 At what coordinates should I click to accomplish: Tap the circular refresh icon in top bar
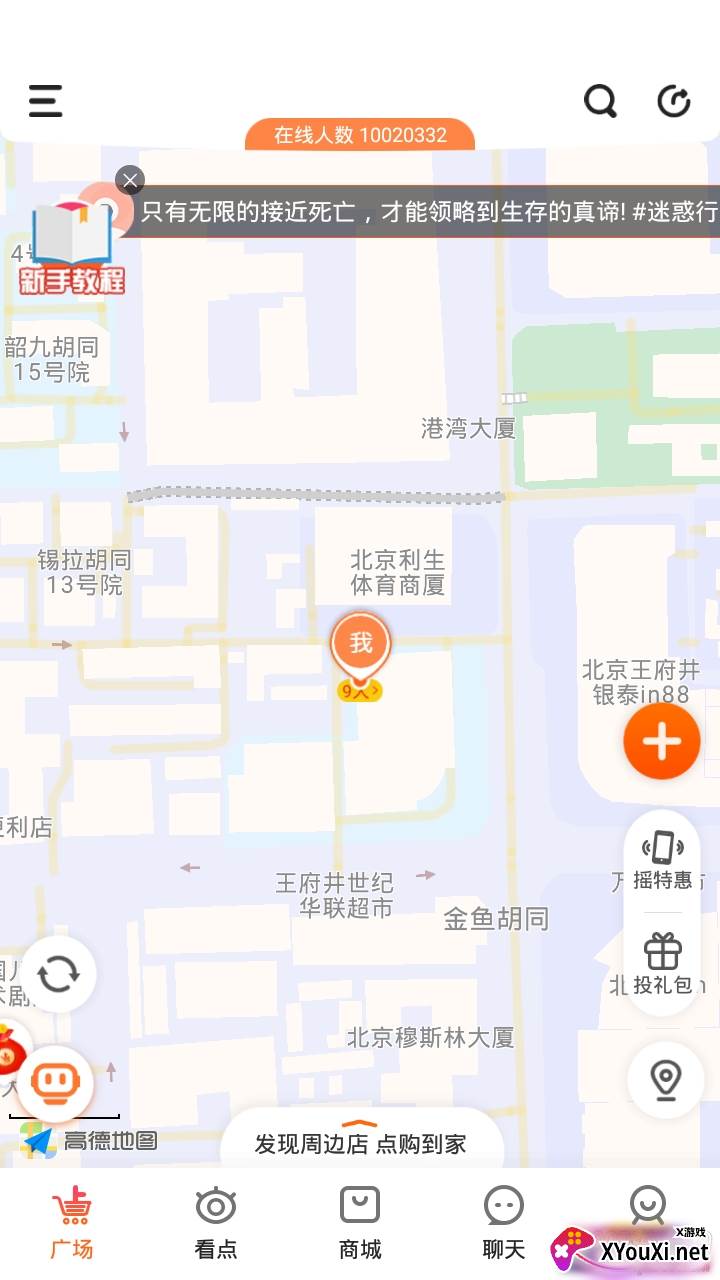(x=674, y=101)
